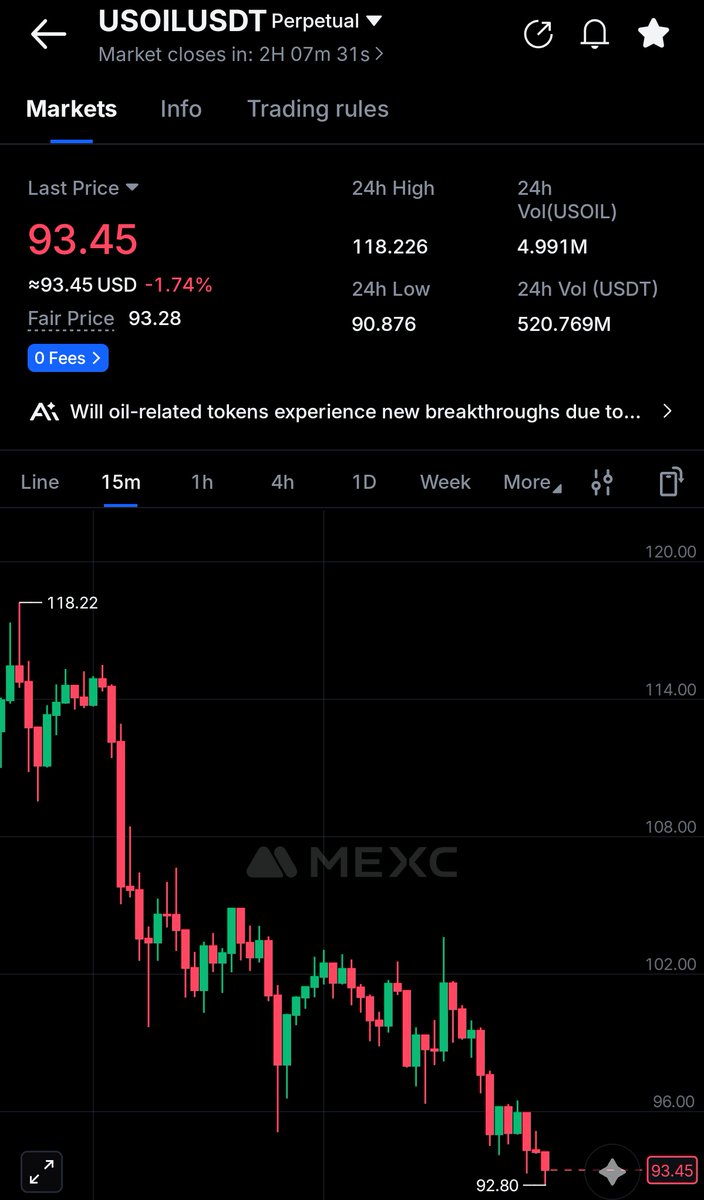Select the 4h chart interval
704x1200 pixels.
(283, 482)
